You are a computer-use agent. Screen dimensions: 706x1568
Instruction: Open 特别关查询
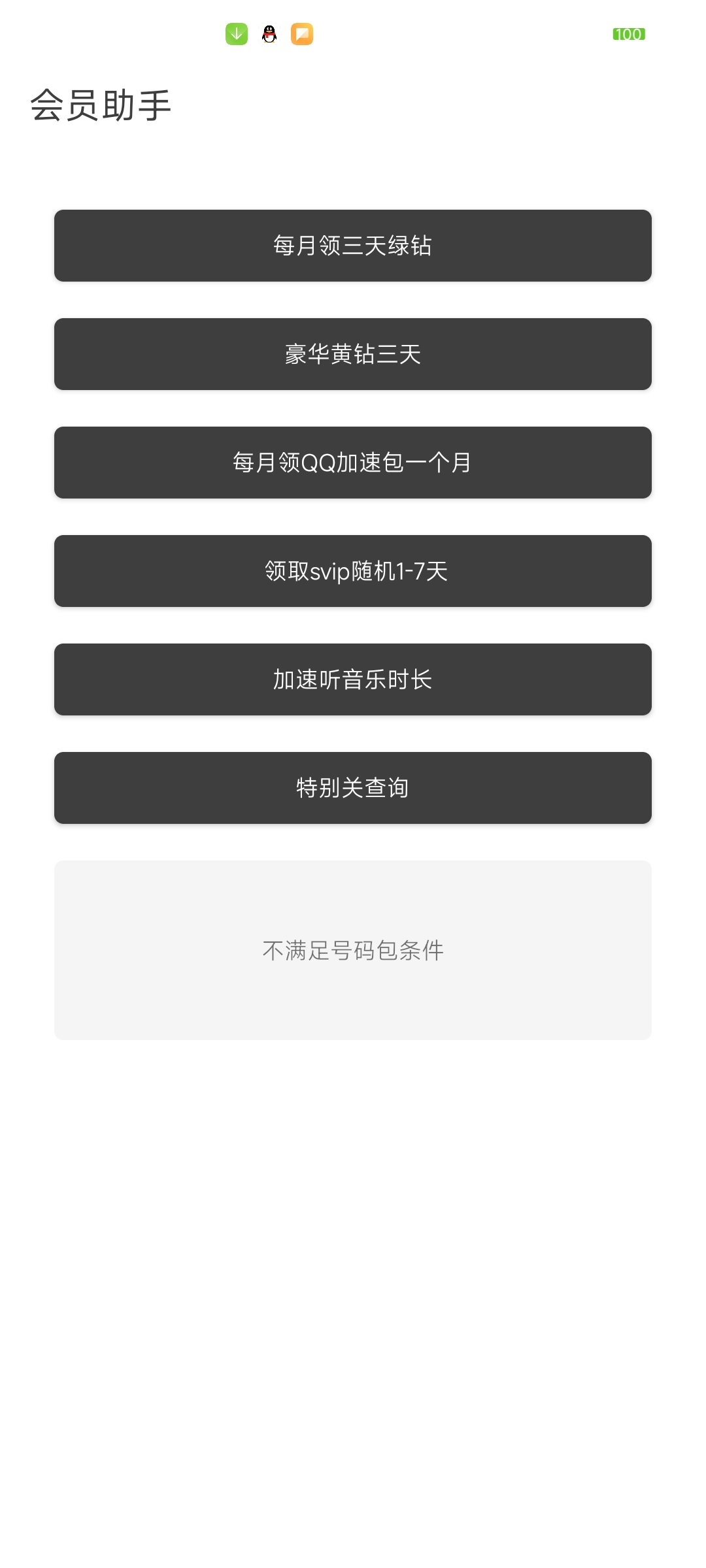point(353,788)
